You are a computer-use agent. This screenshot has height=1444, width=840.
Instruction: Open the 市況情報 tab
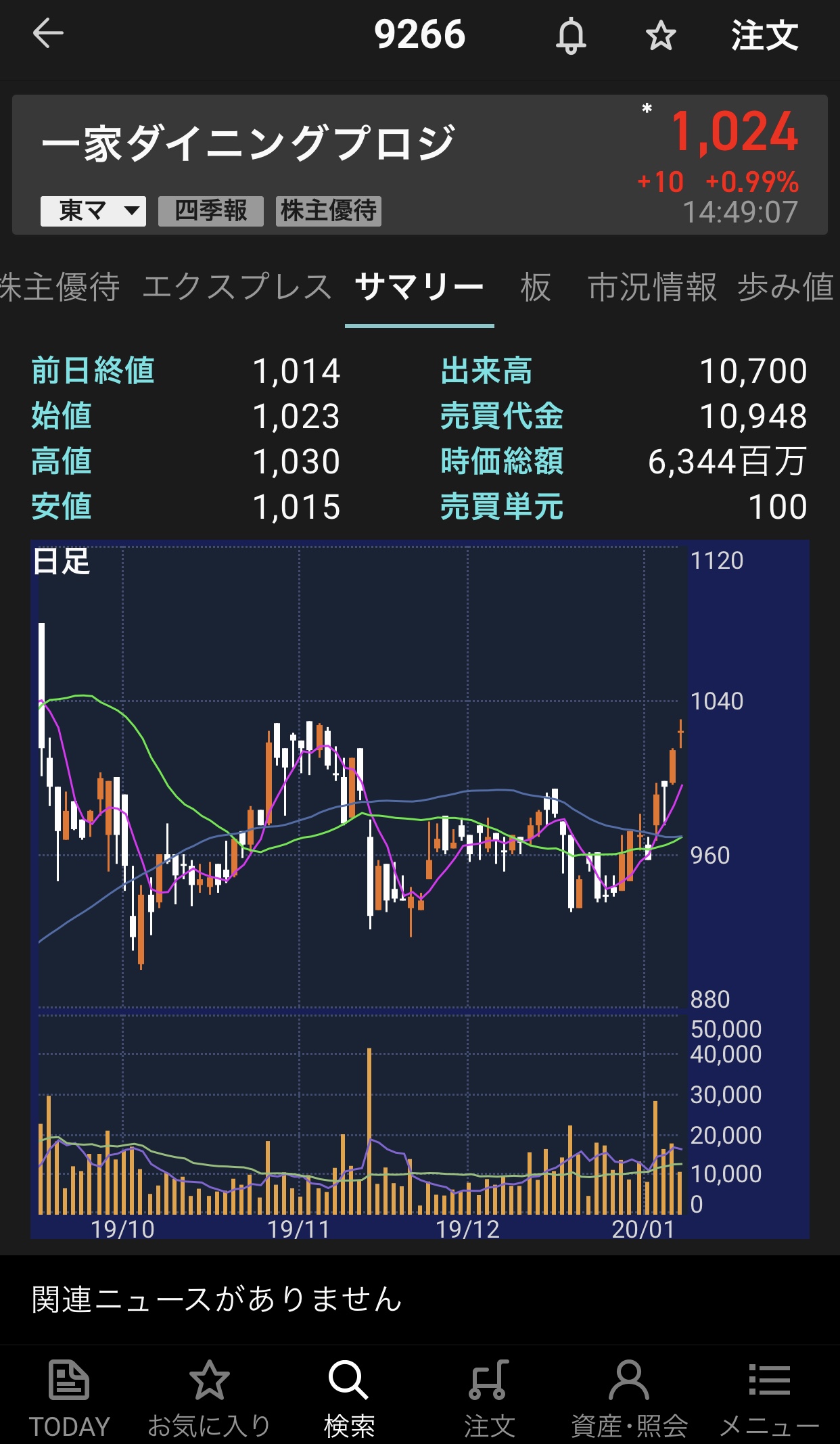click(652, 287)
